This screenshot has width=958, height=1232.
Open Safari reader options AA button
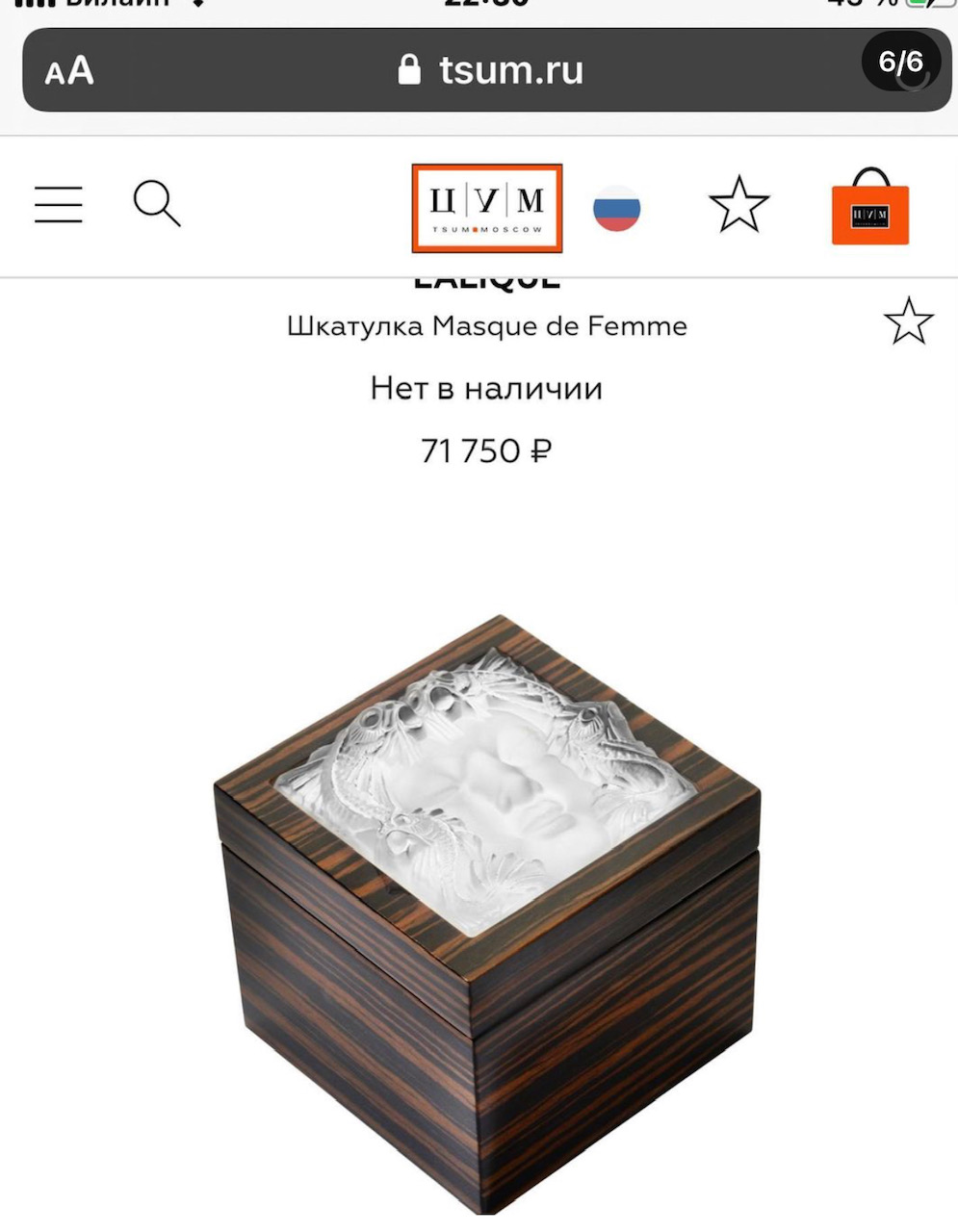[x=69, y=71]
